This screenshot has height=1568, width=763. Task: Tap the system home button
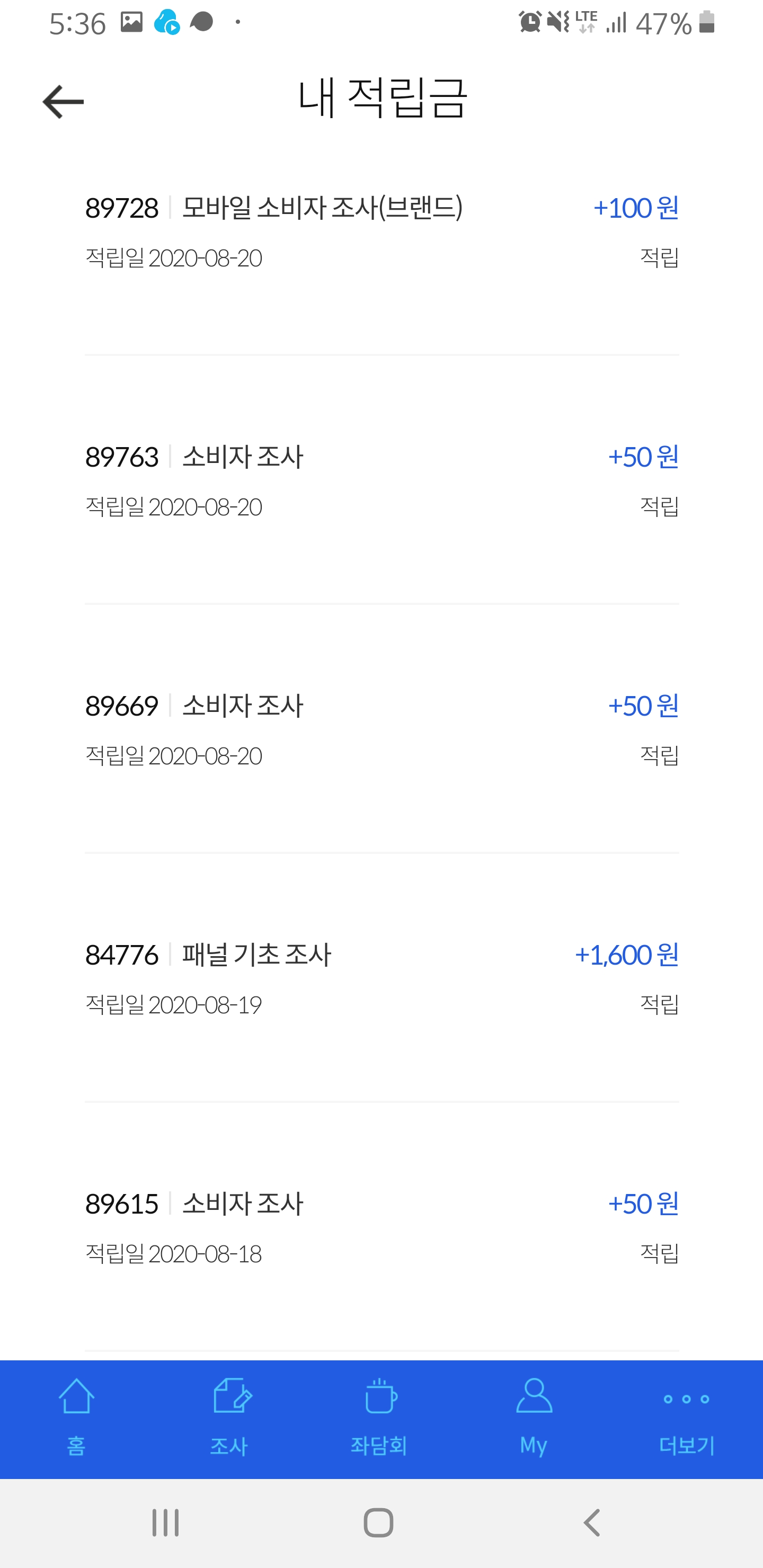tap(378, 1523)
